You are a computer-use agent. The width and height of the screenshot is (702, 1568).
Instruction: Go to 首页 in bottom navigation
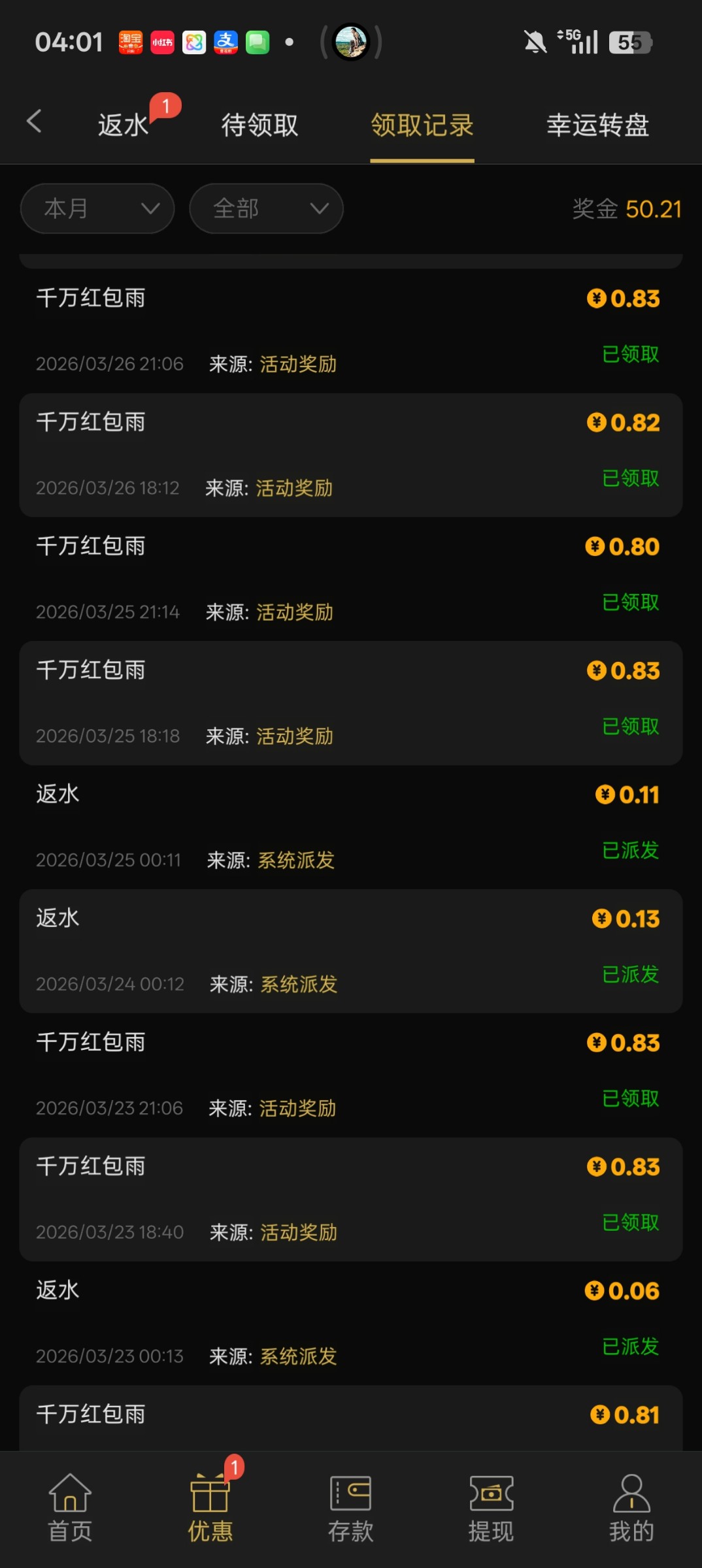pos(70,1509)
